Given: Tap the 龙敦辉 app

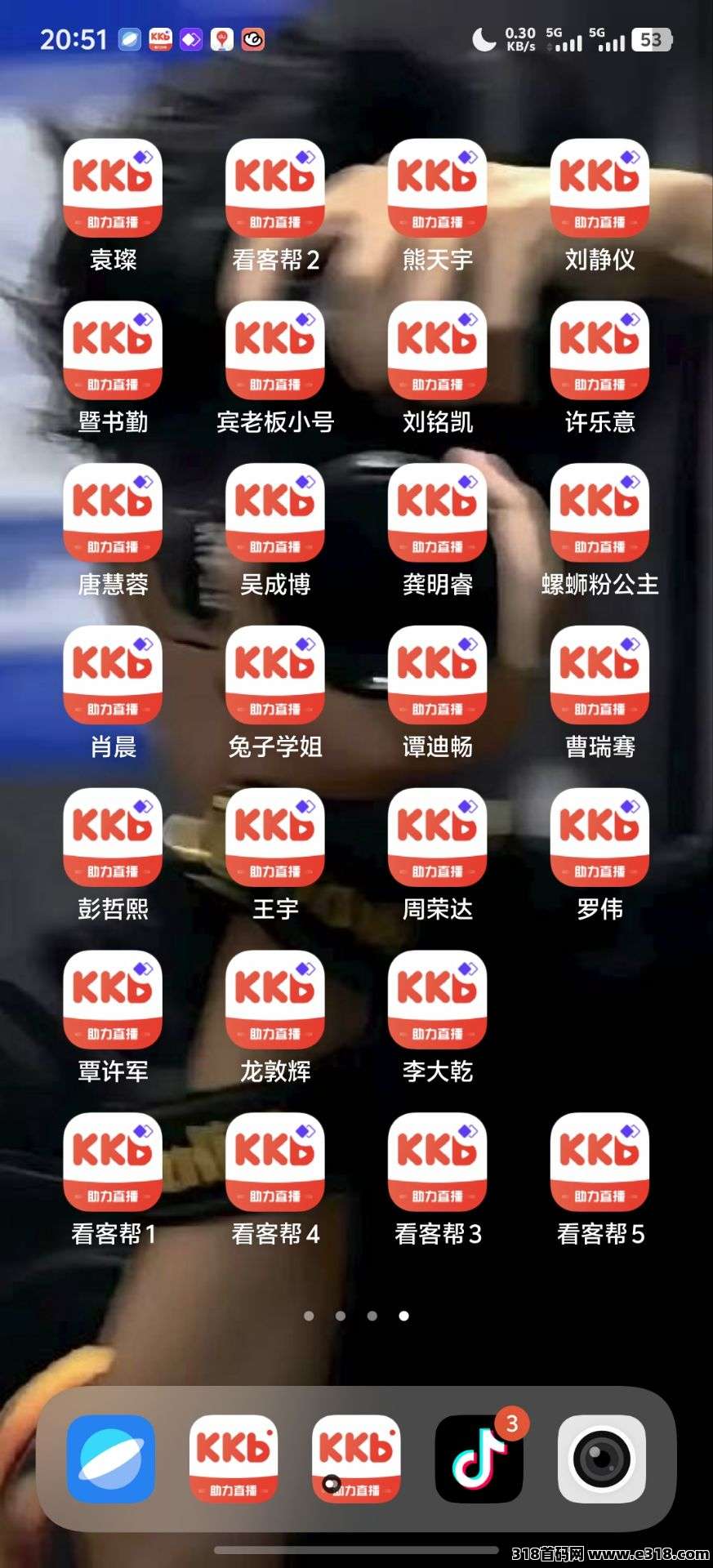Looking at the screenshot, I should pyautogui.click(x=275, y=1000).
